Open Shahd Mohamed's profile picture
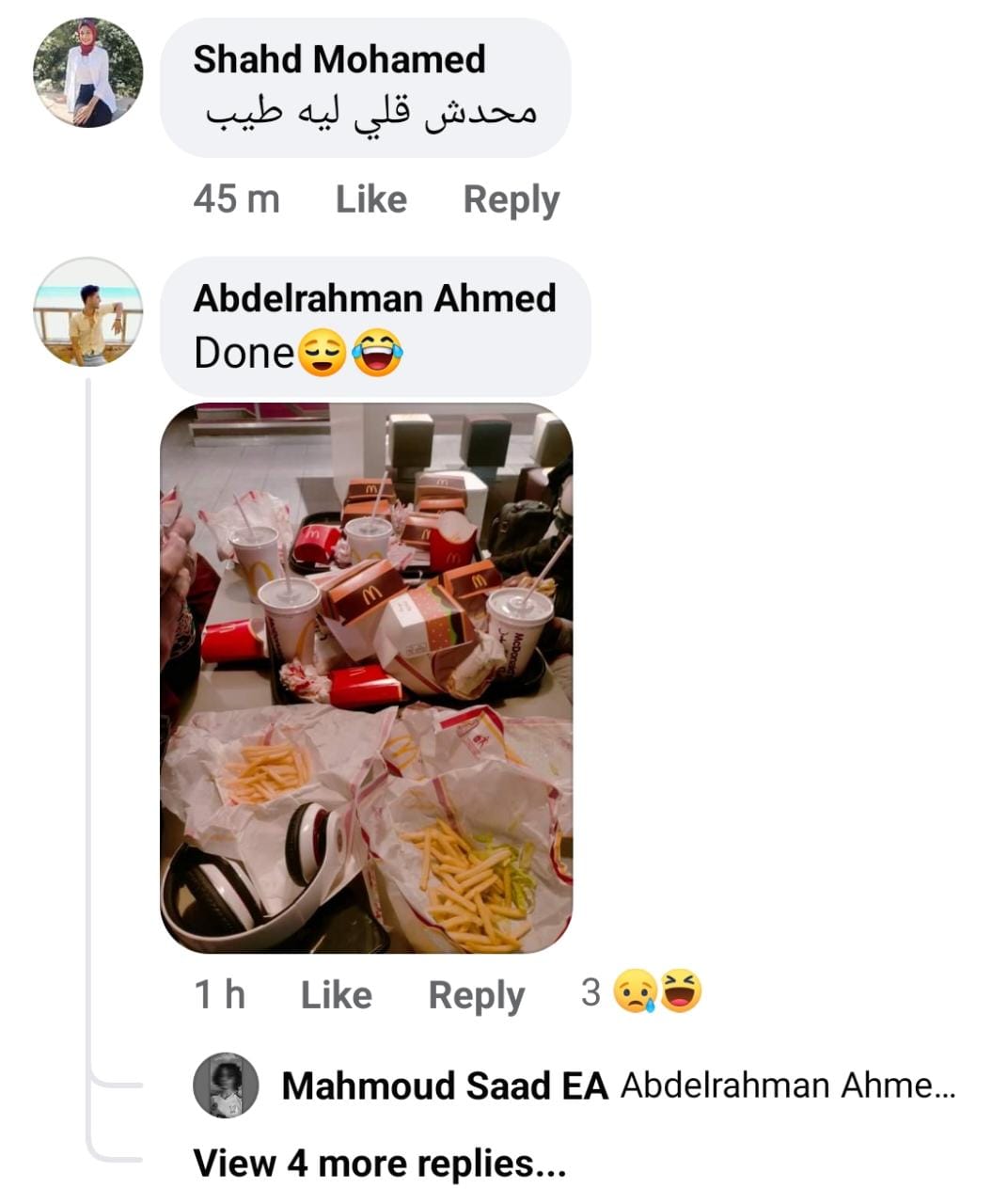This screenshot has width=992, height=1204. click(x=87, y=72)
